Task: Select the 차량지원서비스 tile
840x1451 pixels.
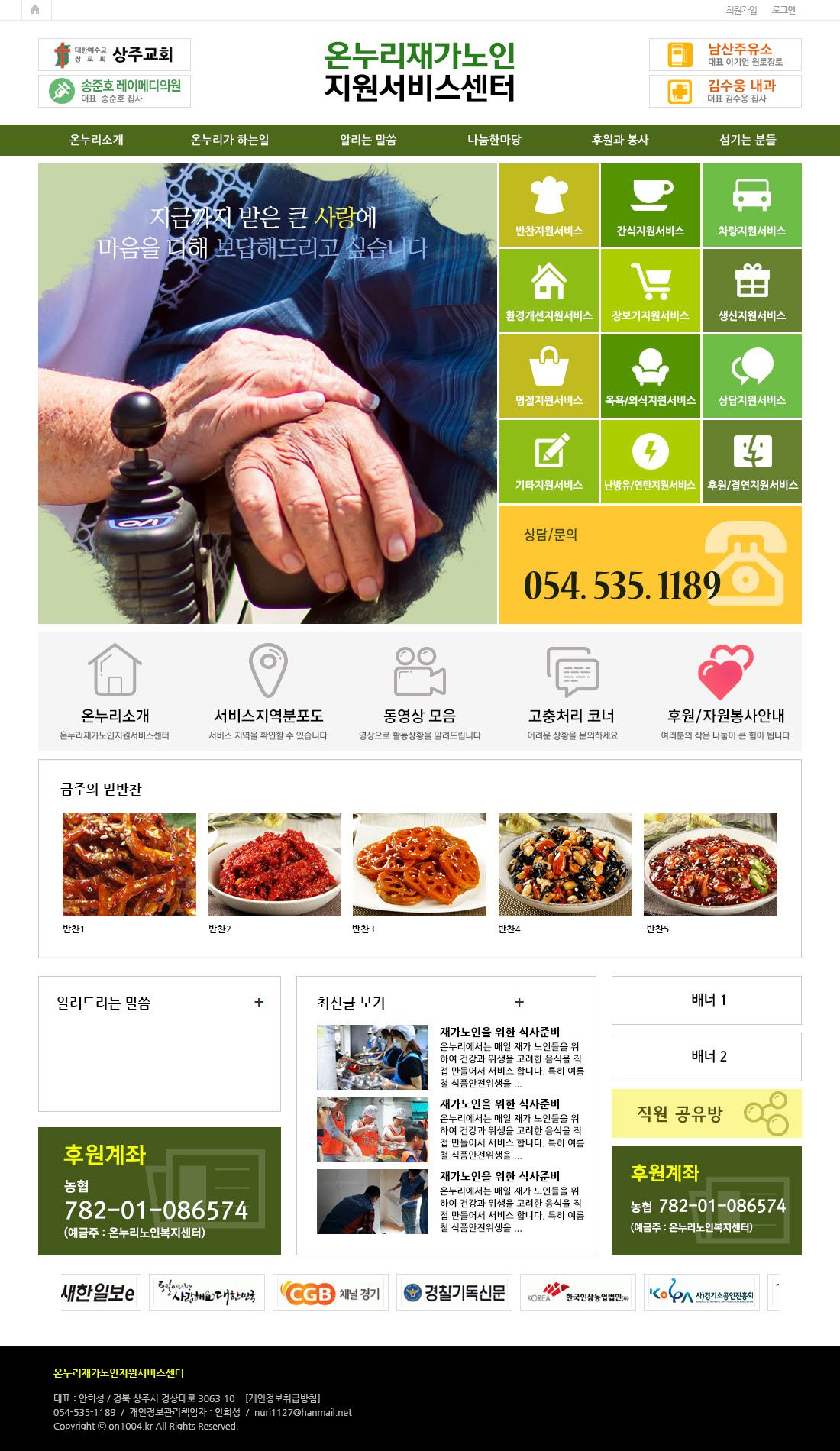Action: click(751, 205)
